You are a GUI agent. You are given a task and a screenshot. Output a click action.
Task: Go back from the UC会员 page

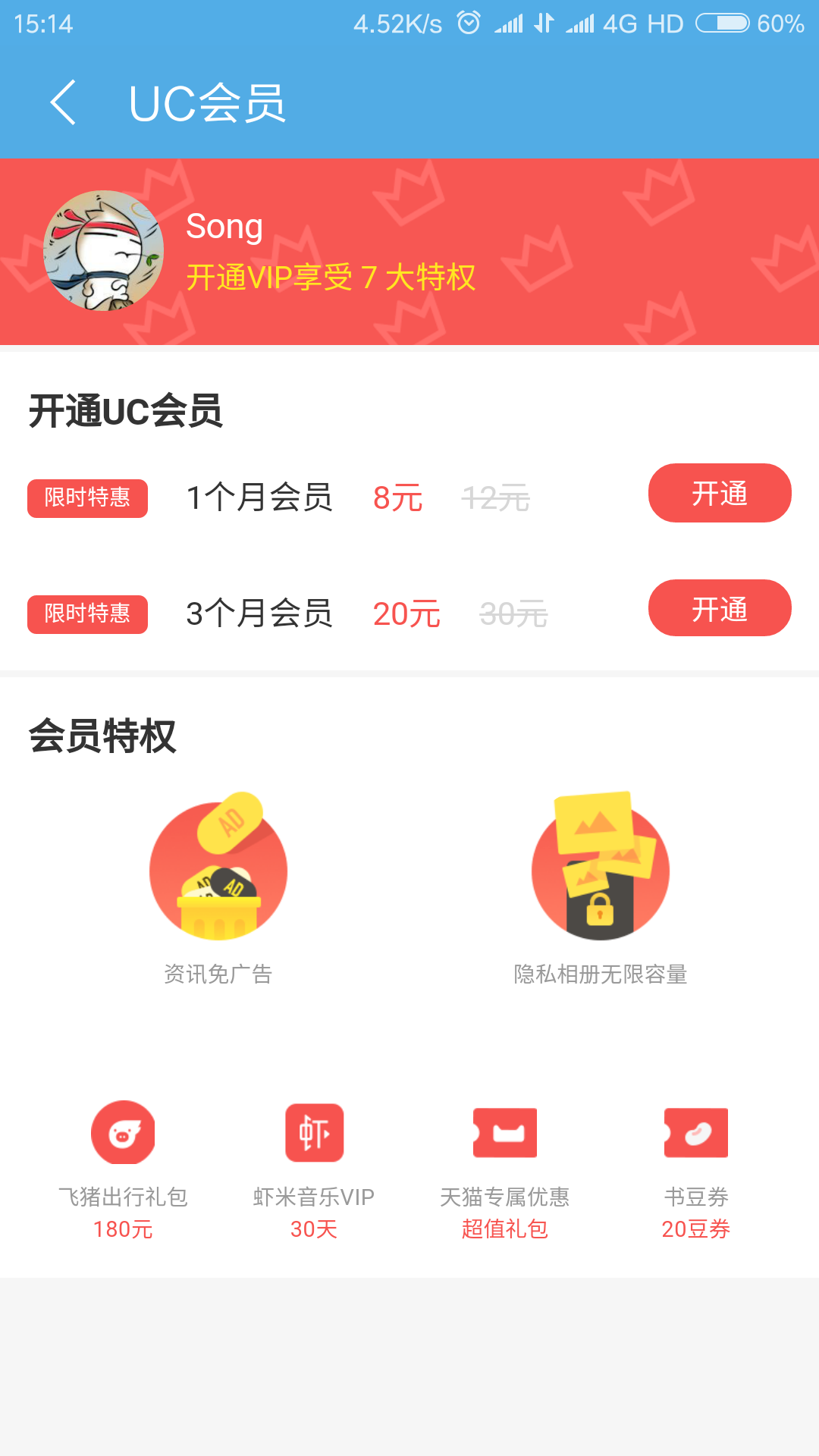point(64,102)
